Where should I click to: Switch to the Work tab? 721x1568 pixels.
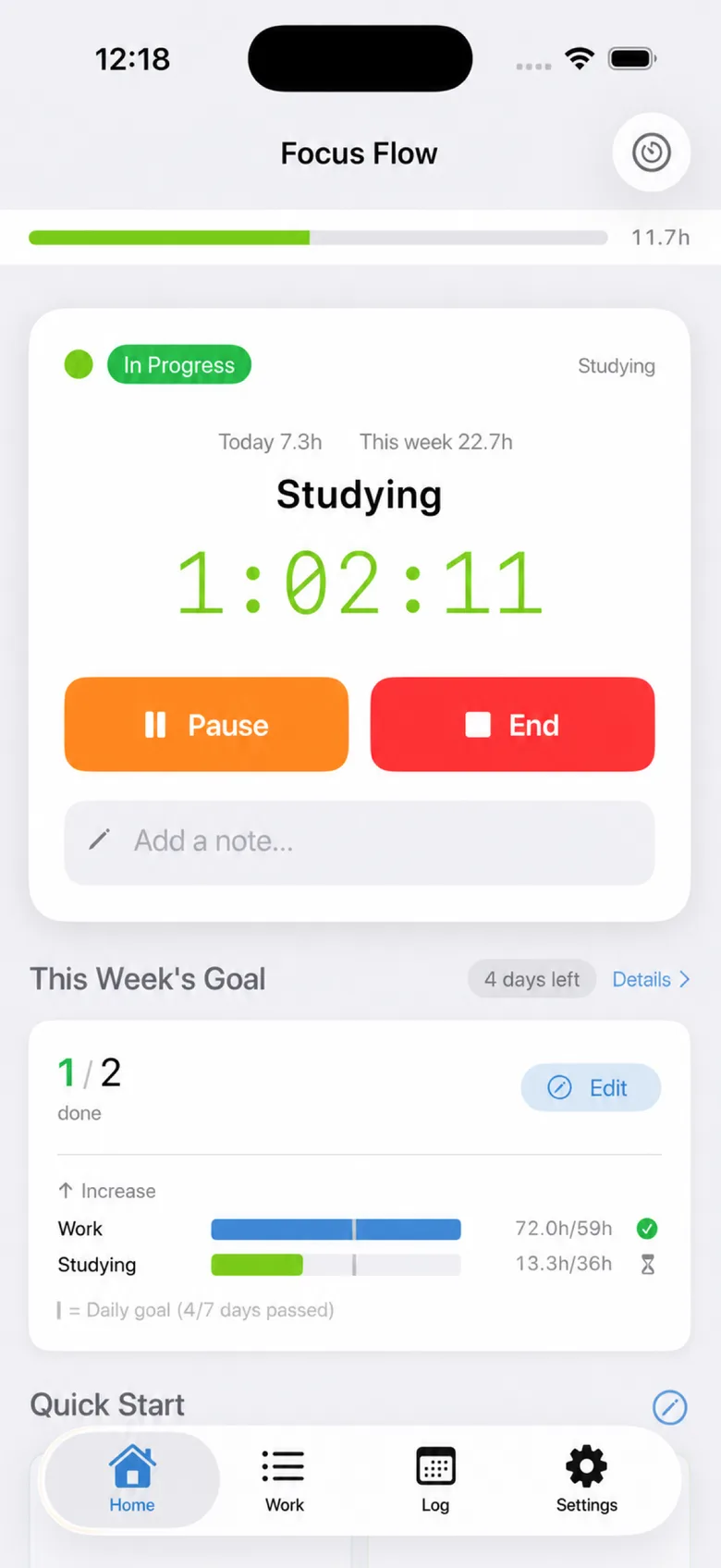[284, 1480]
